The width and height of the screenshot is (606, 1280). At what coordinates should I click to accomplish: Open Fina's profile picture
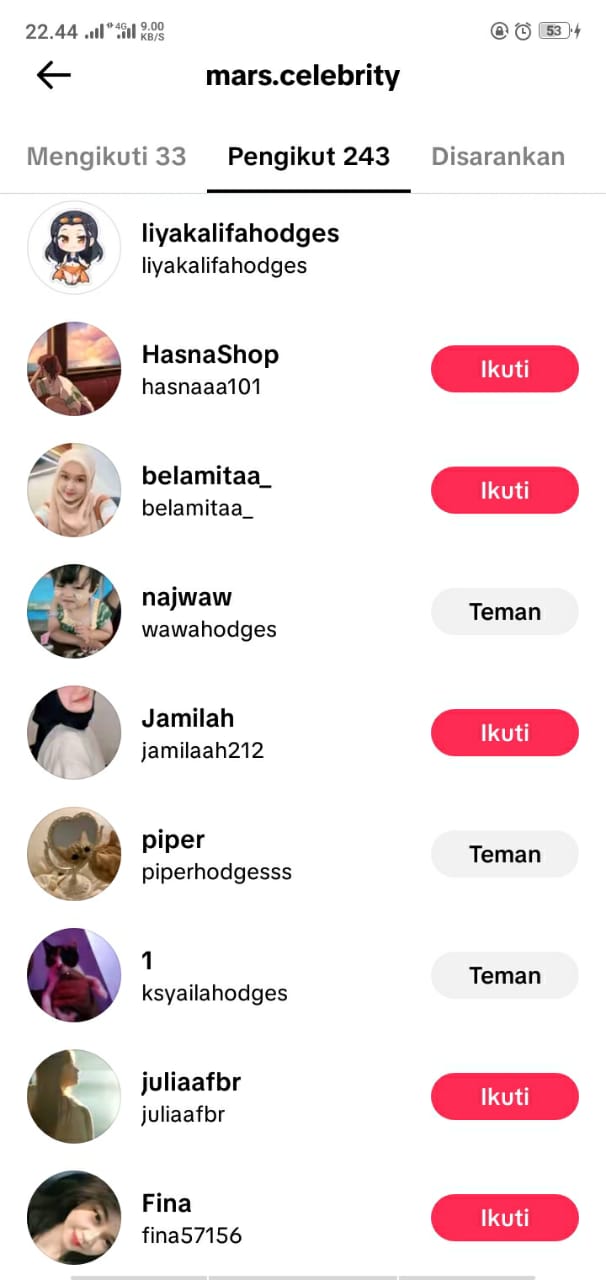[x=74, y=1218]
